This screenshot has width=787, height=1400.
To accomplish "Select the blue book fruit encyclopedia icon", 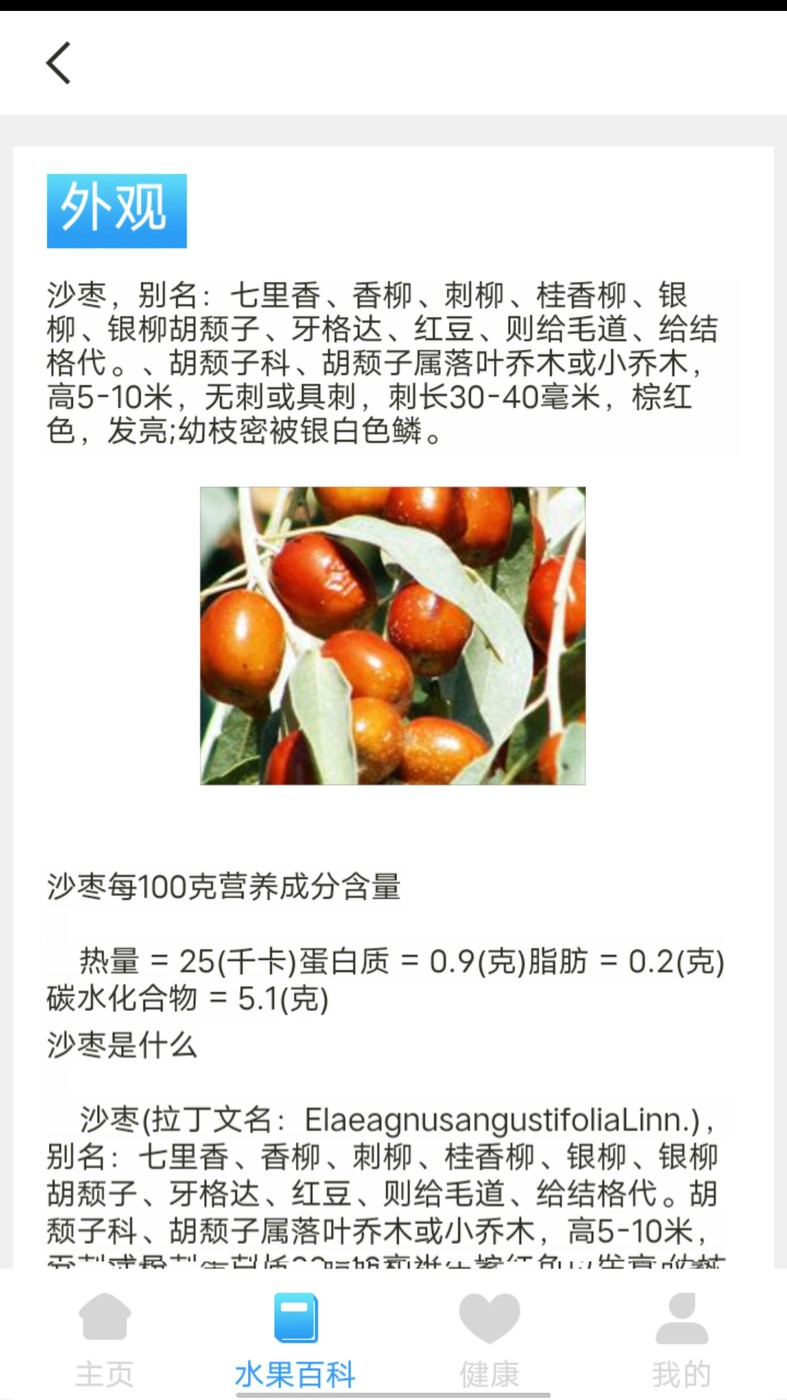I will pos(294,1320).
